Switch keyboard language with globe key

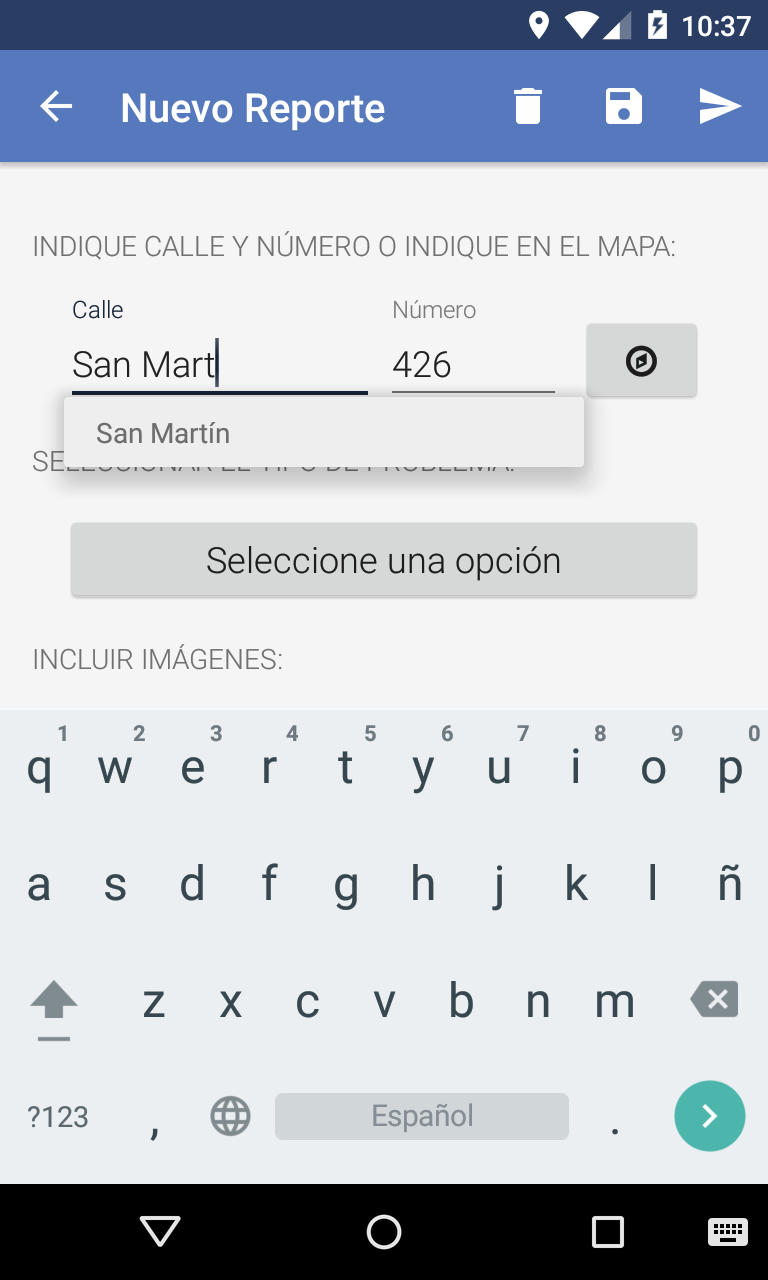(230, 1116)
